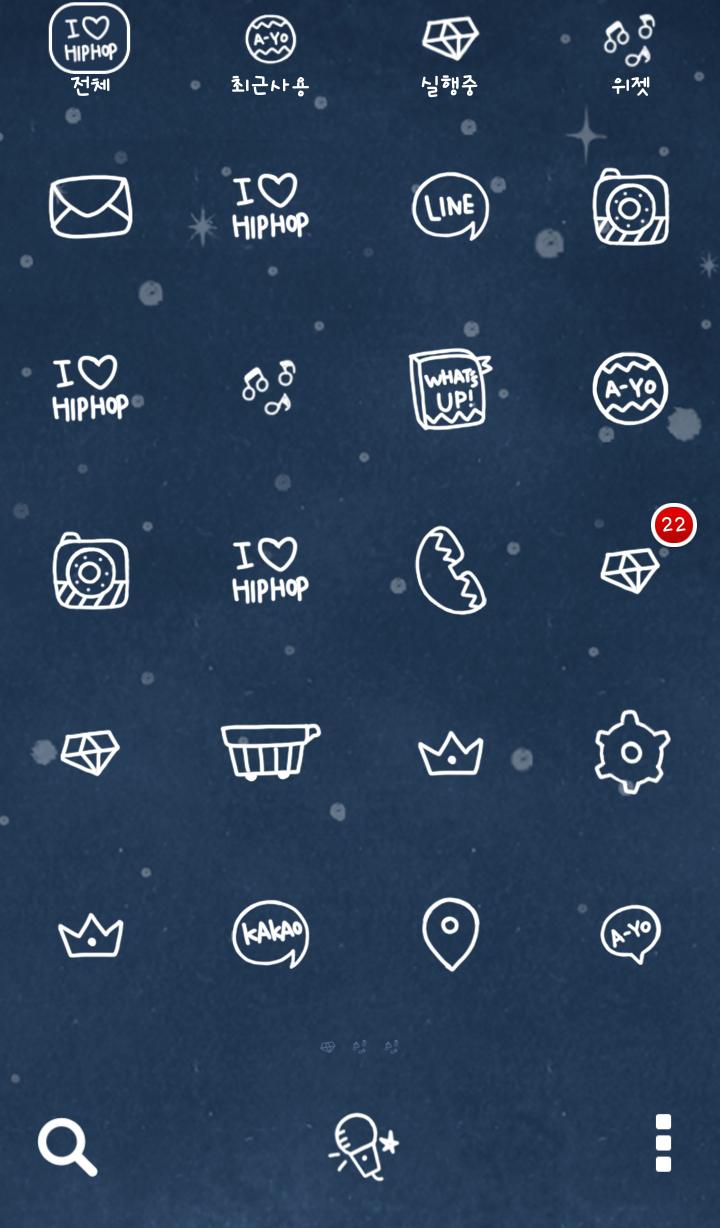Open the cracked egg phone icon
The width and height of the screenshot is (720, 1228).
[450, 570]
